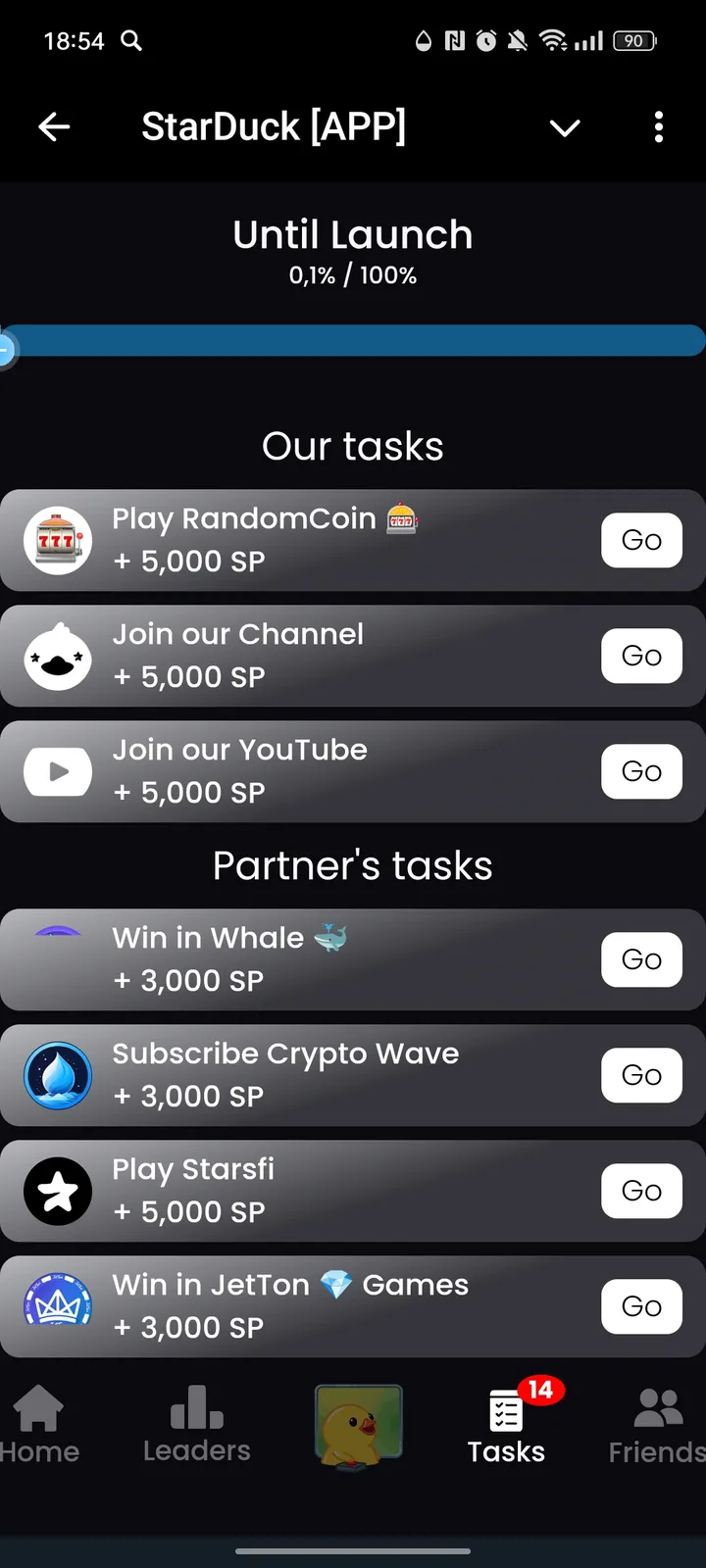Click the Until Launch progress bar

click(353, 342)
